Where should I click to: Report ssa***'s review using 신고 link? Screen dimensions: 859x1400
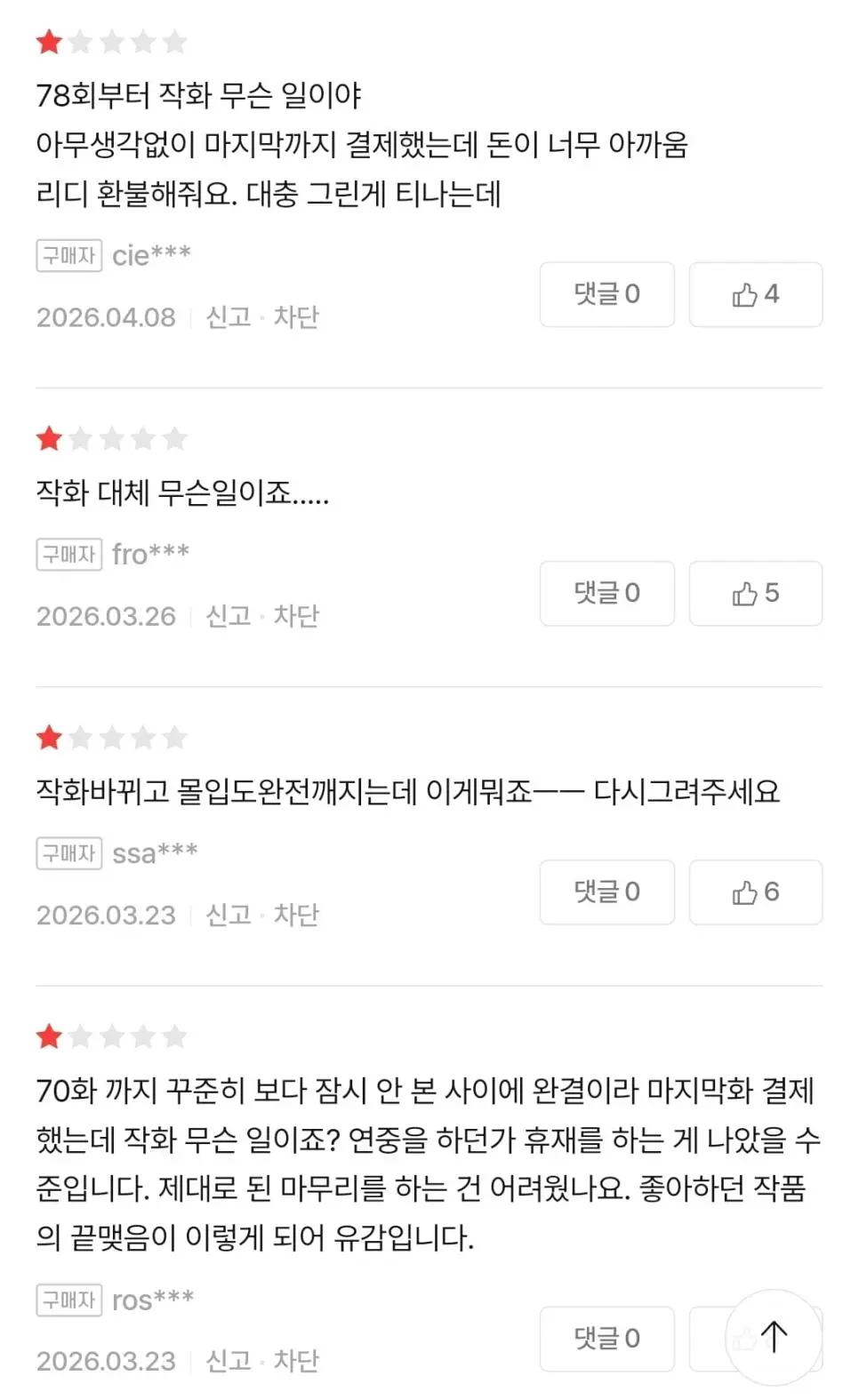pos(229,914)
